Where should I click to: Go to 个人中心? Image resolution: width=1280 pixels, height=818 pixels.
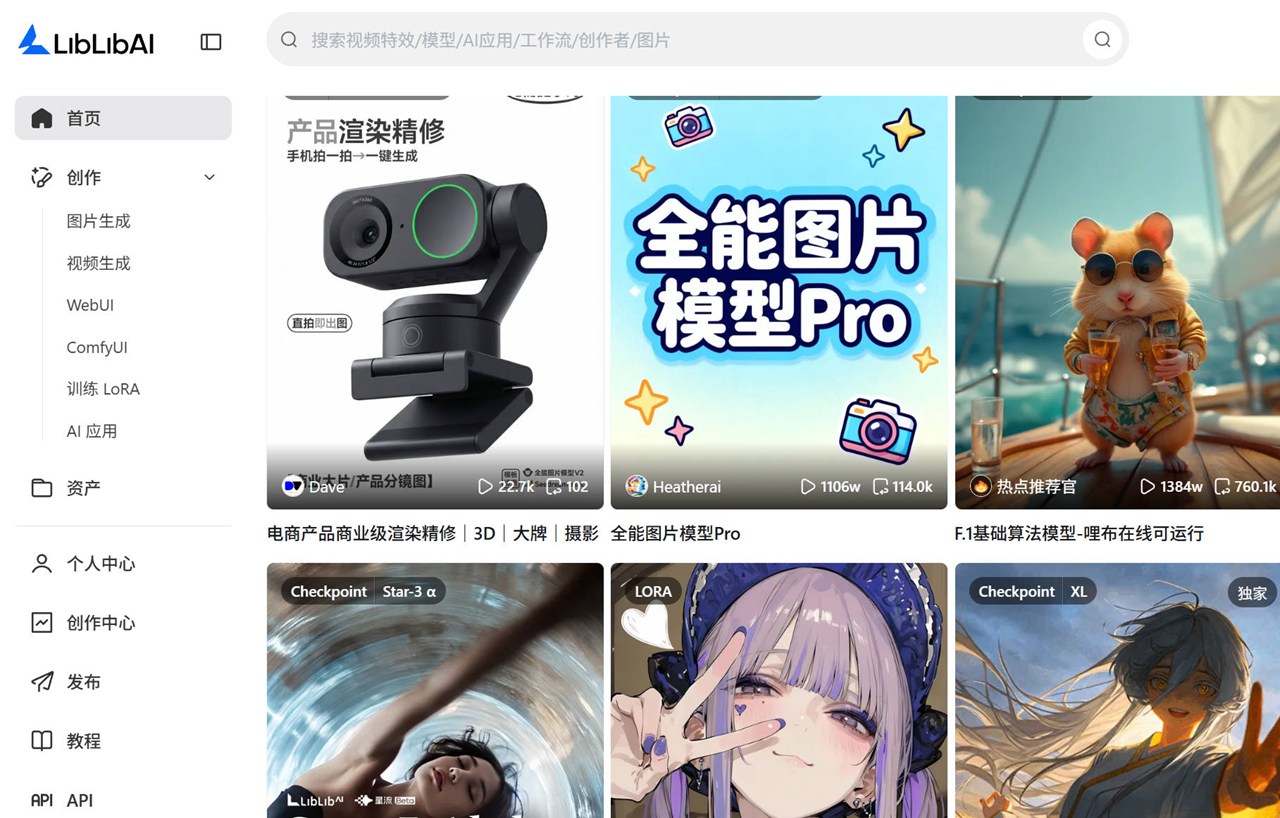[100, 563]
